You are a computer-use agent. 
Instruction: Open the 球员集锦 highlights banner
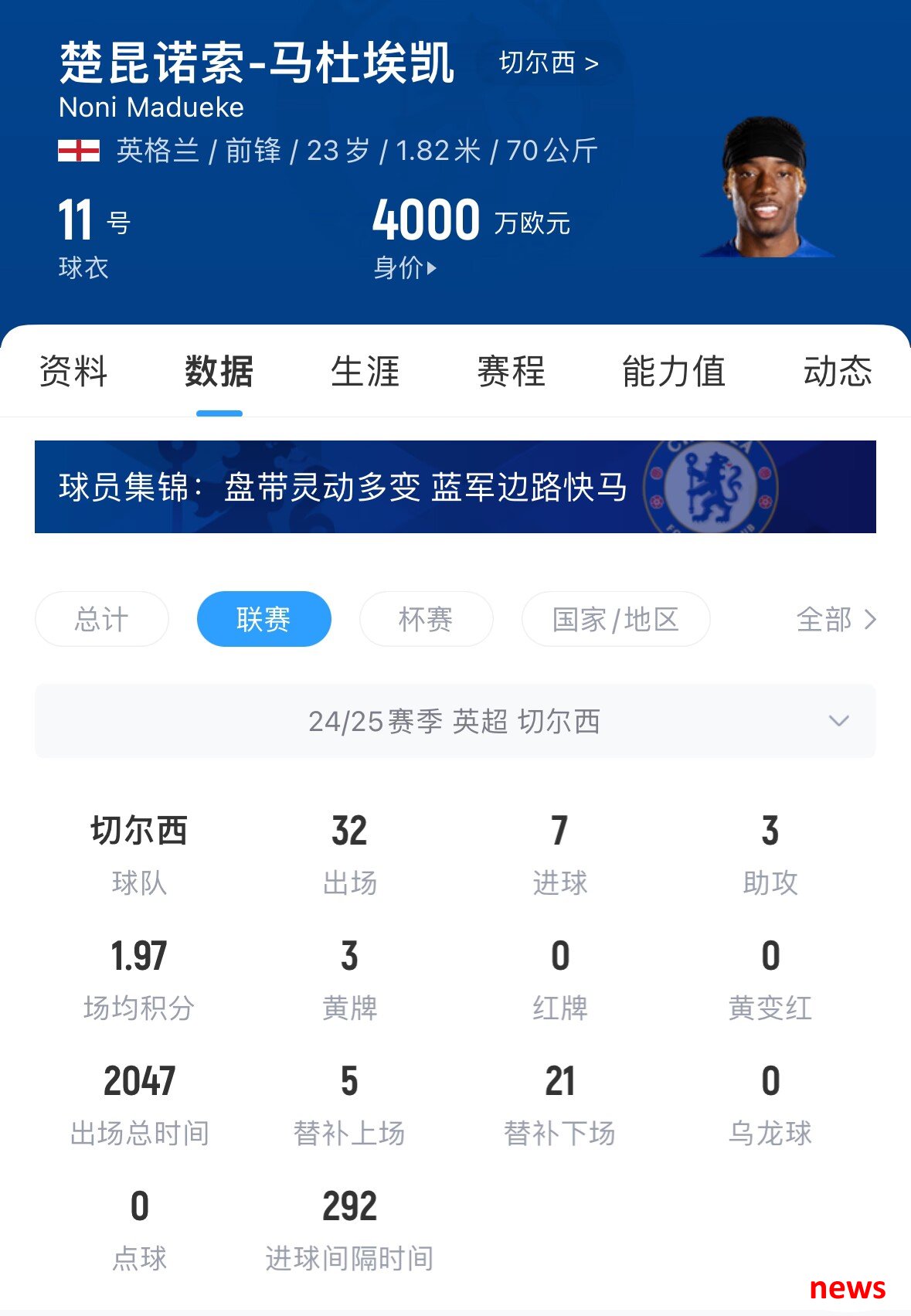pos(455,487)
